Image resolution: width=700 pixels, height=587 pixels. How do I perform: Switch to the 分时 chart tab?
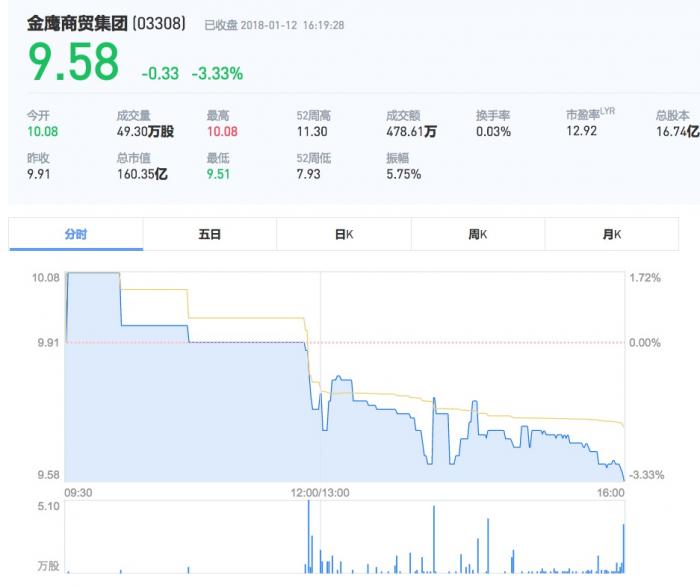76,234
